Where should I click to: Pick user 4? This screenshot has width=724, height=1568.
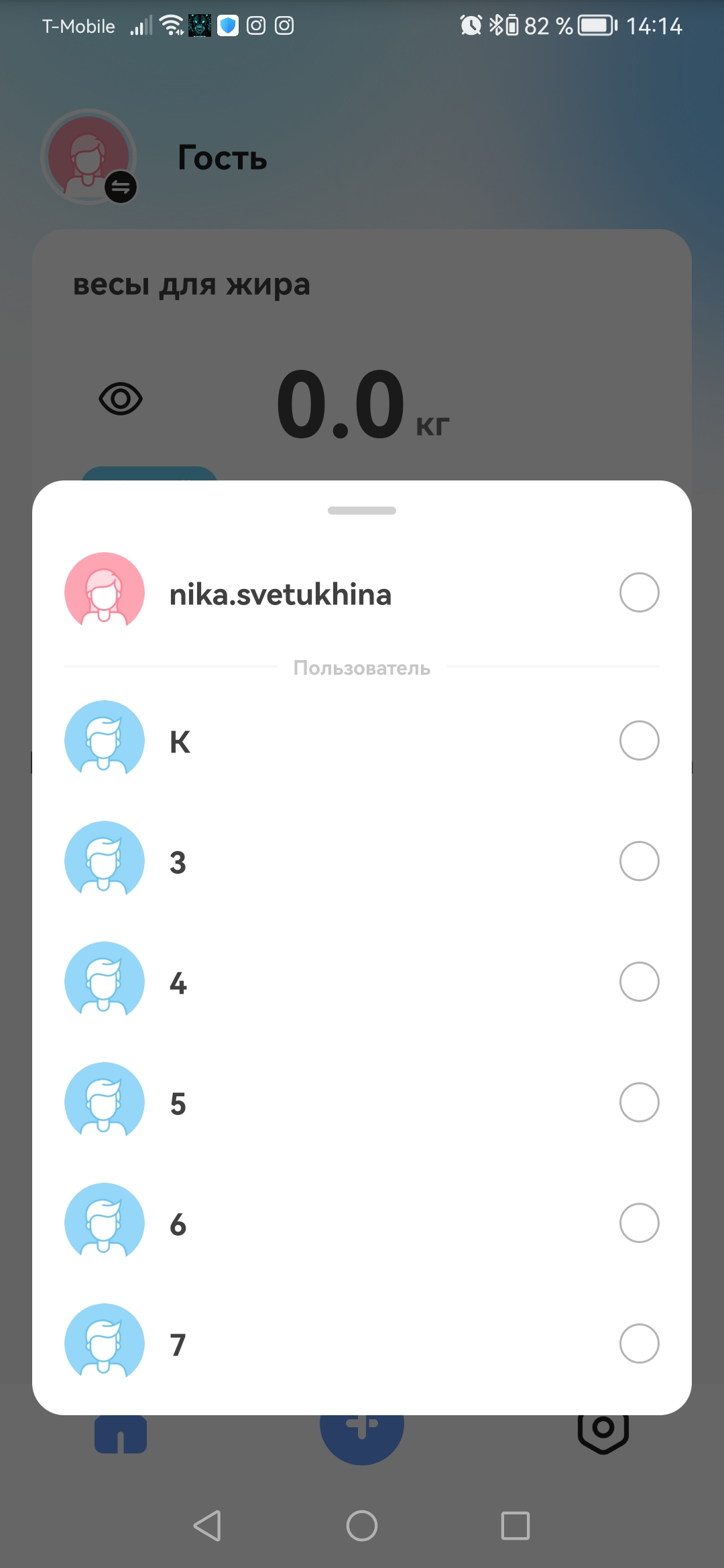639,982
